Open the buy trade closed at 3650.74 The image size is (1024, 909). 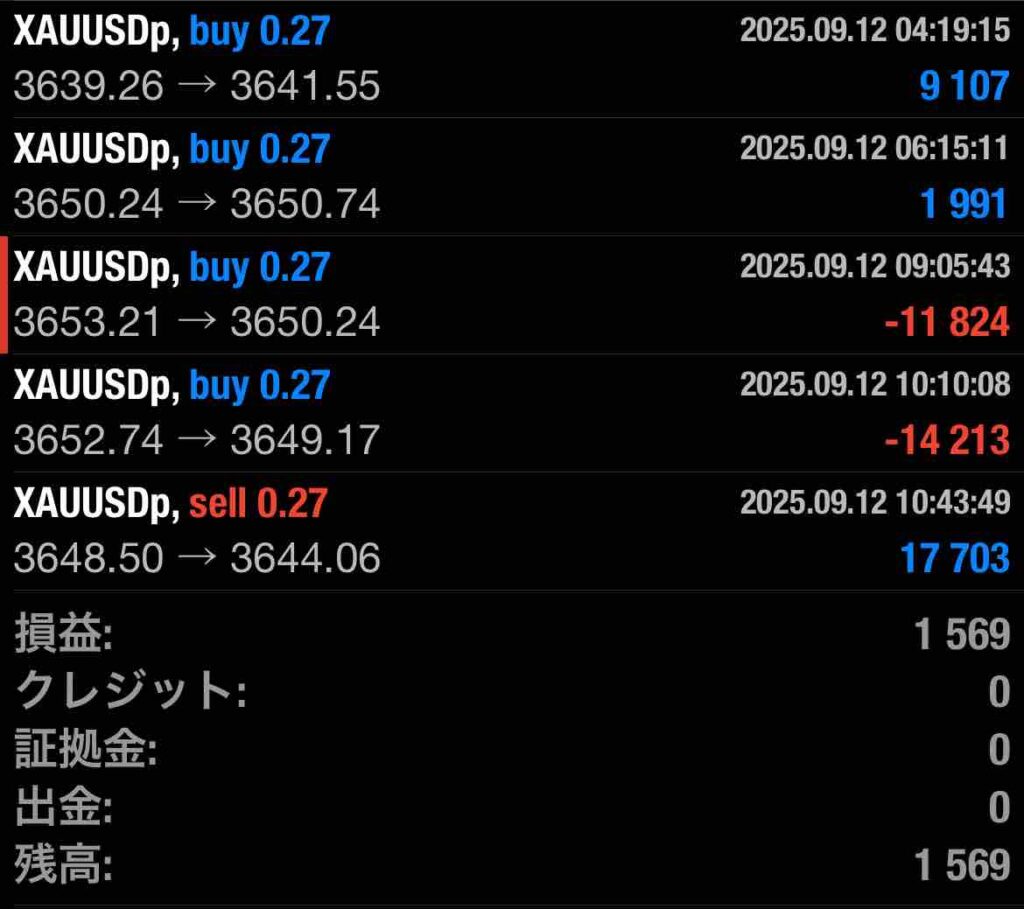pyautogui.click(x=510, y=177)
